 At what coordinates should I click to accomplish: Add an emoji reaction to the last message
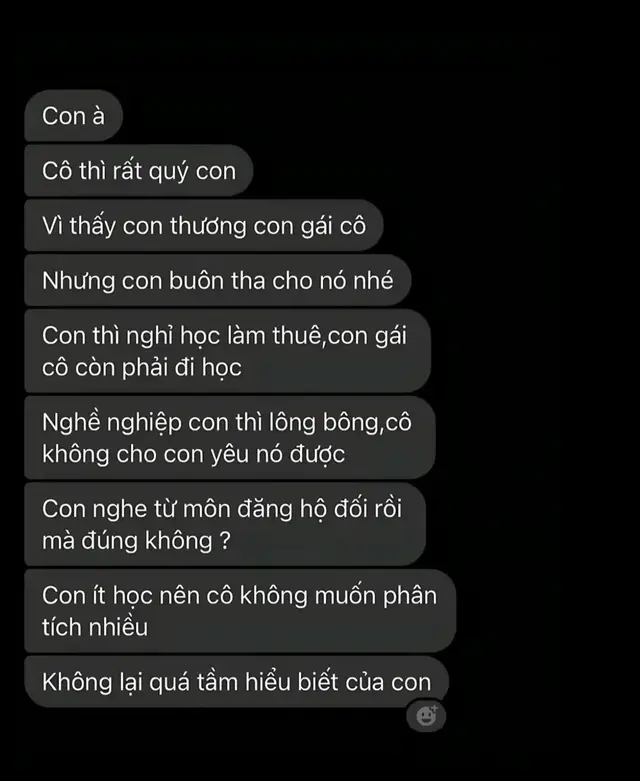point(426,716)
